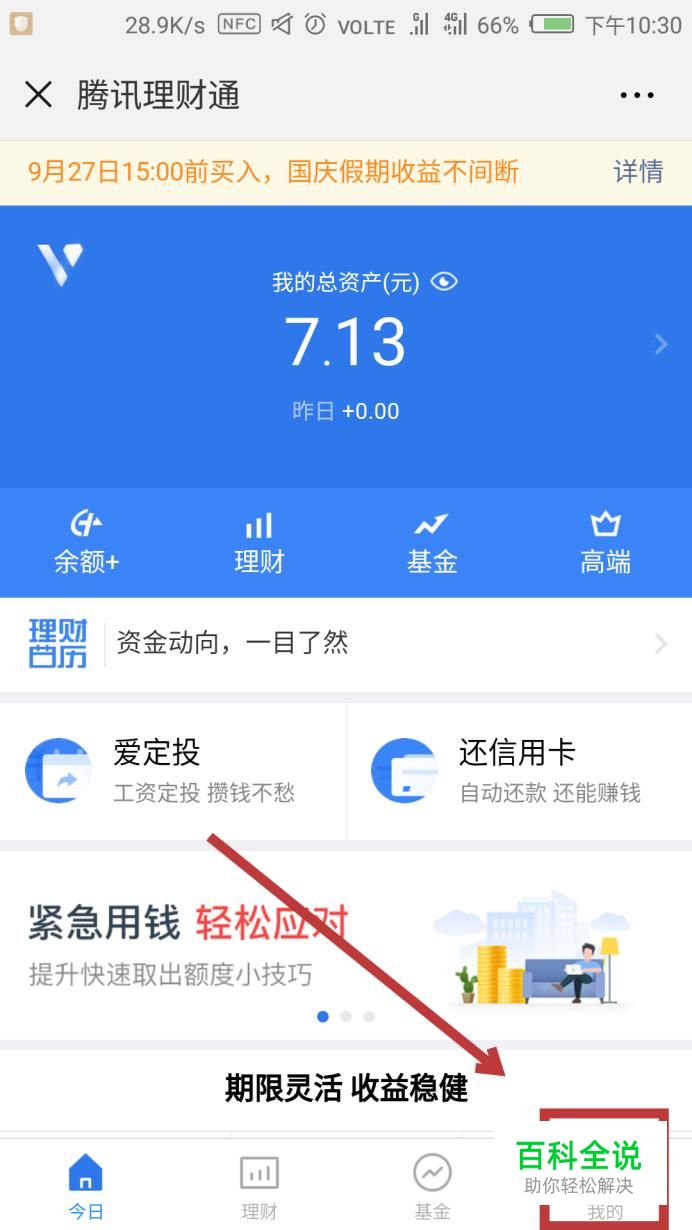Switch to the 基金 bottom tab

click(x=432, y=1186)
